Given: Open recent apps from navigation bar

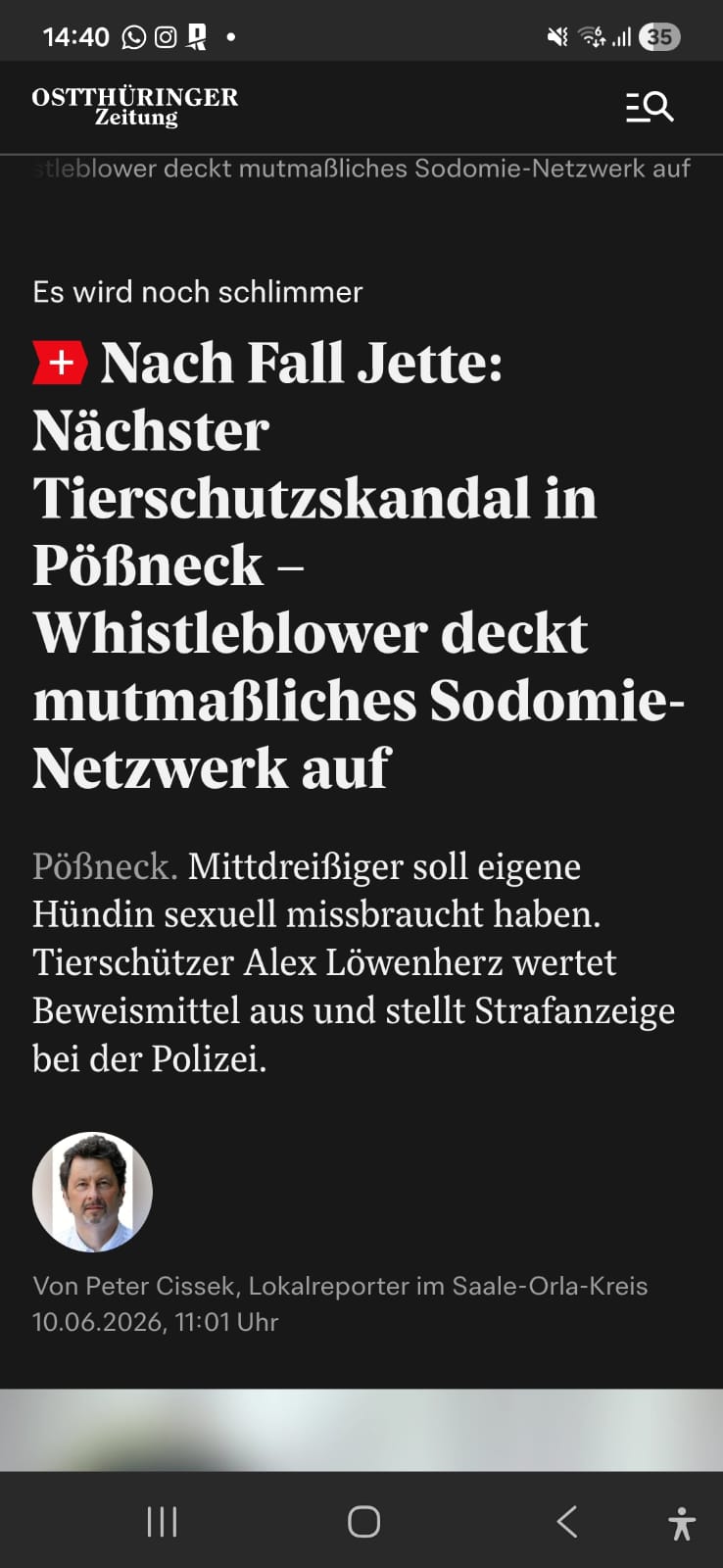Looking at the screenshot, I should tap(162, 1521).
